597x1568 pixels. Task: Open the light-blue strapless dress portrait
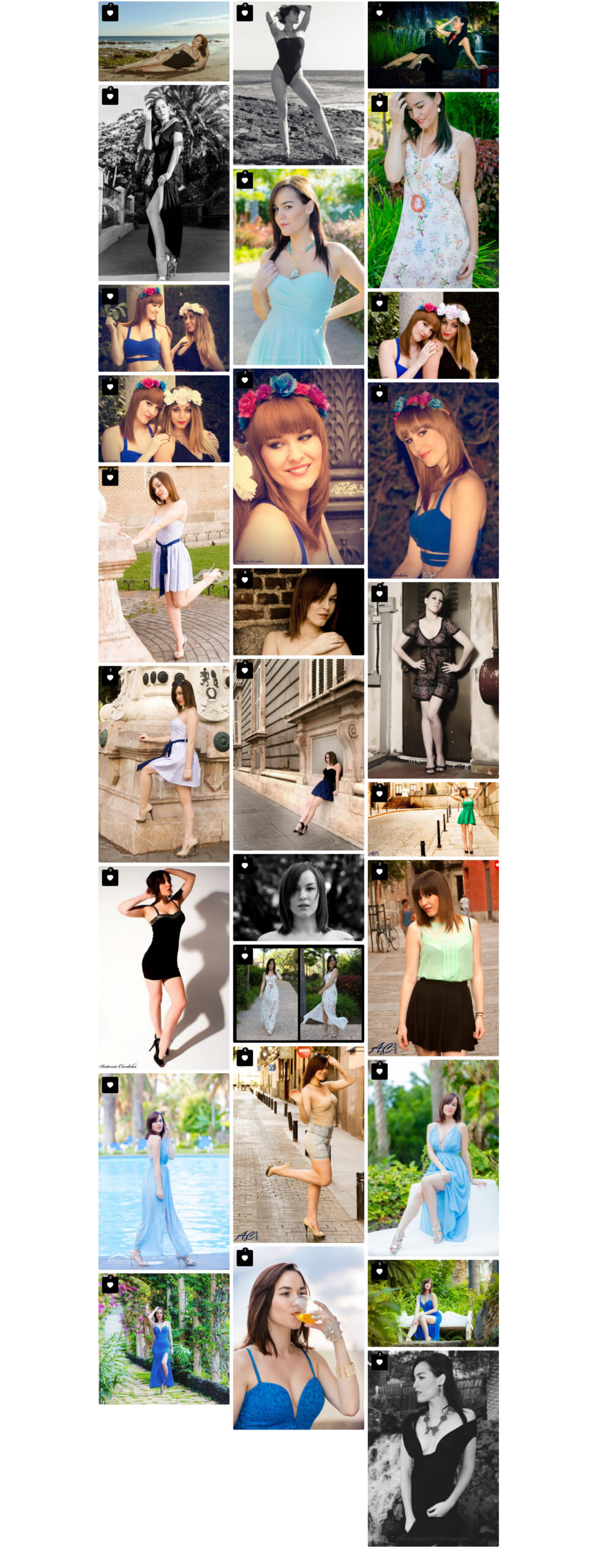298,276
